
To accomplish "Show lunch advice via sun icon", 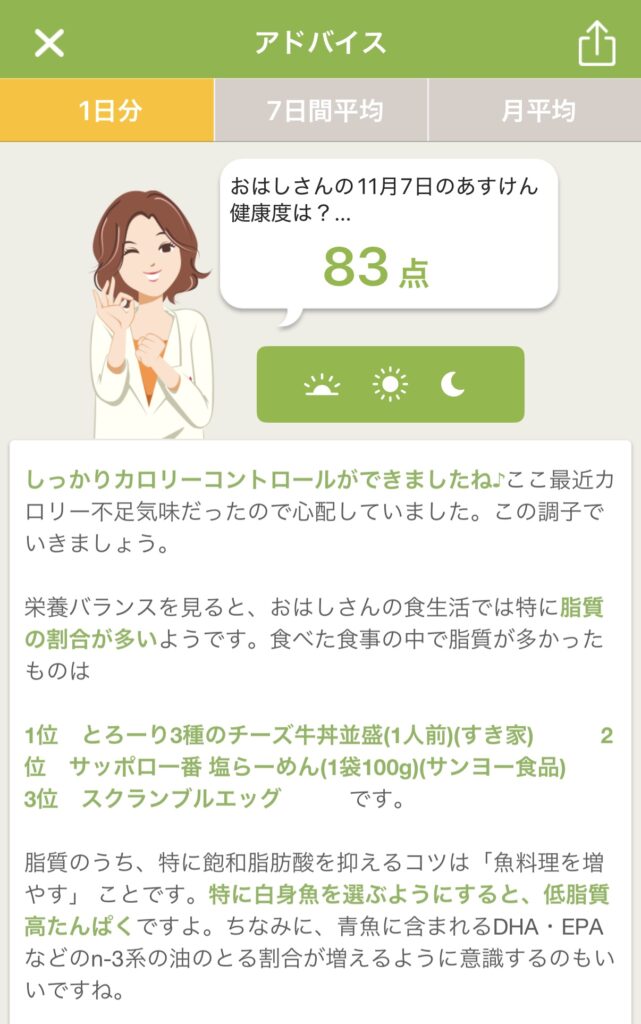I will (390, 385).
